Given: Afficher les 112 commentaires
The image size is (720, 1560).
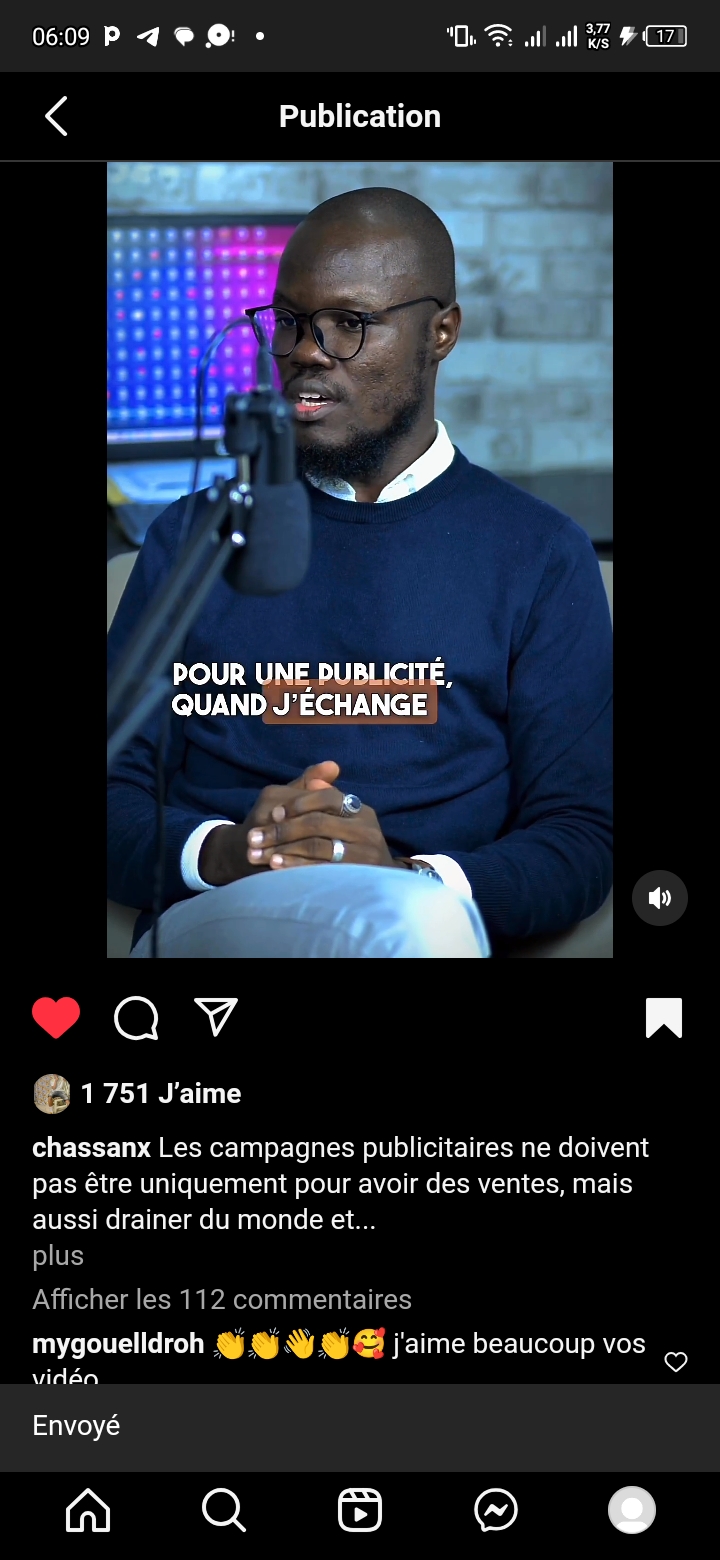Looking at the screenshot, I should (222, 1299).
